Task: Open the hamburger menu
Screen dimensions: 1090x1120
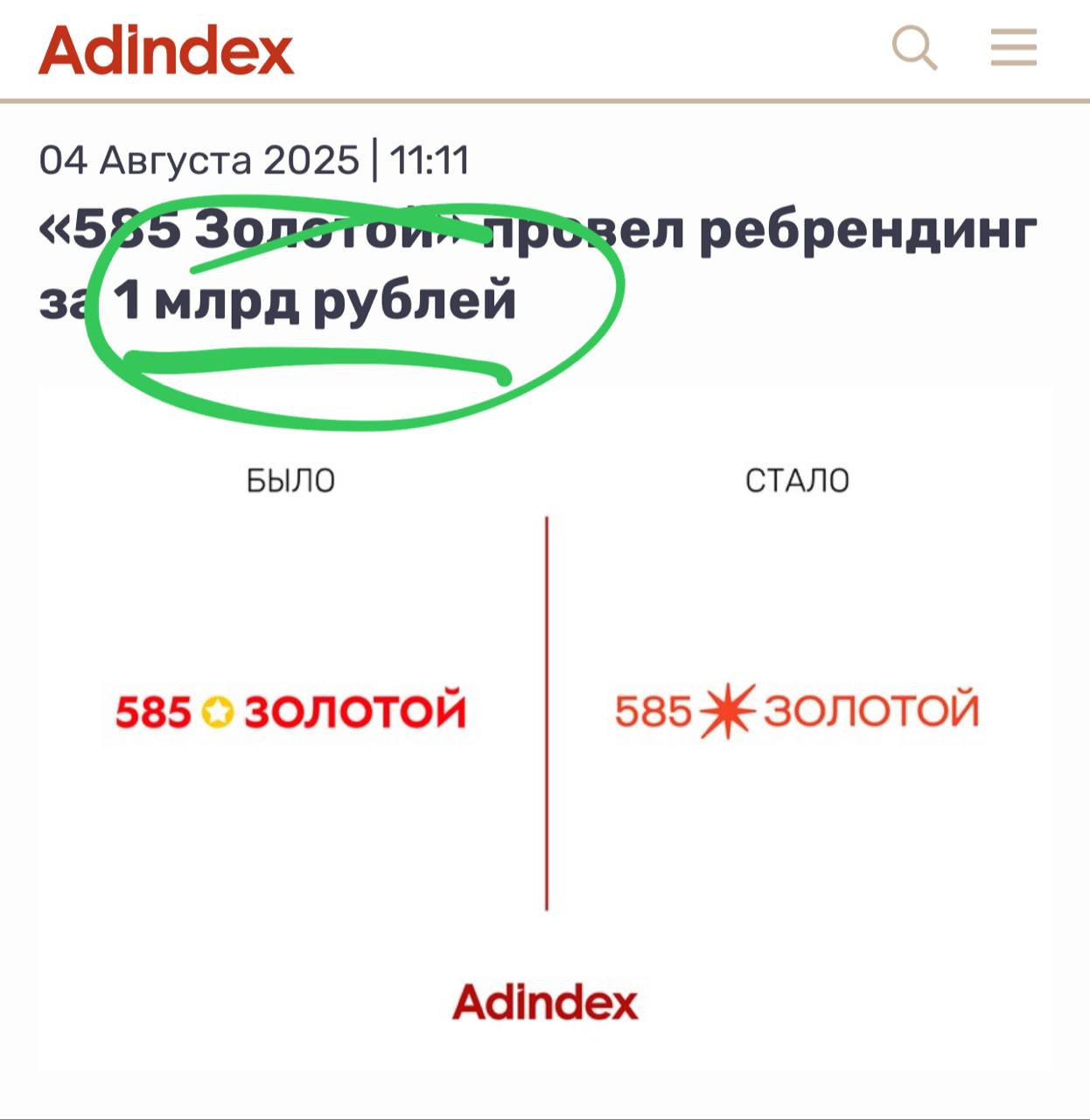Action: [1013, 47]
